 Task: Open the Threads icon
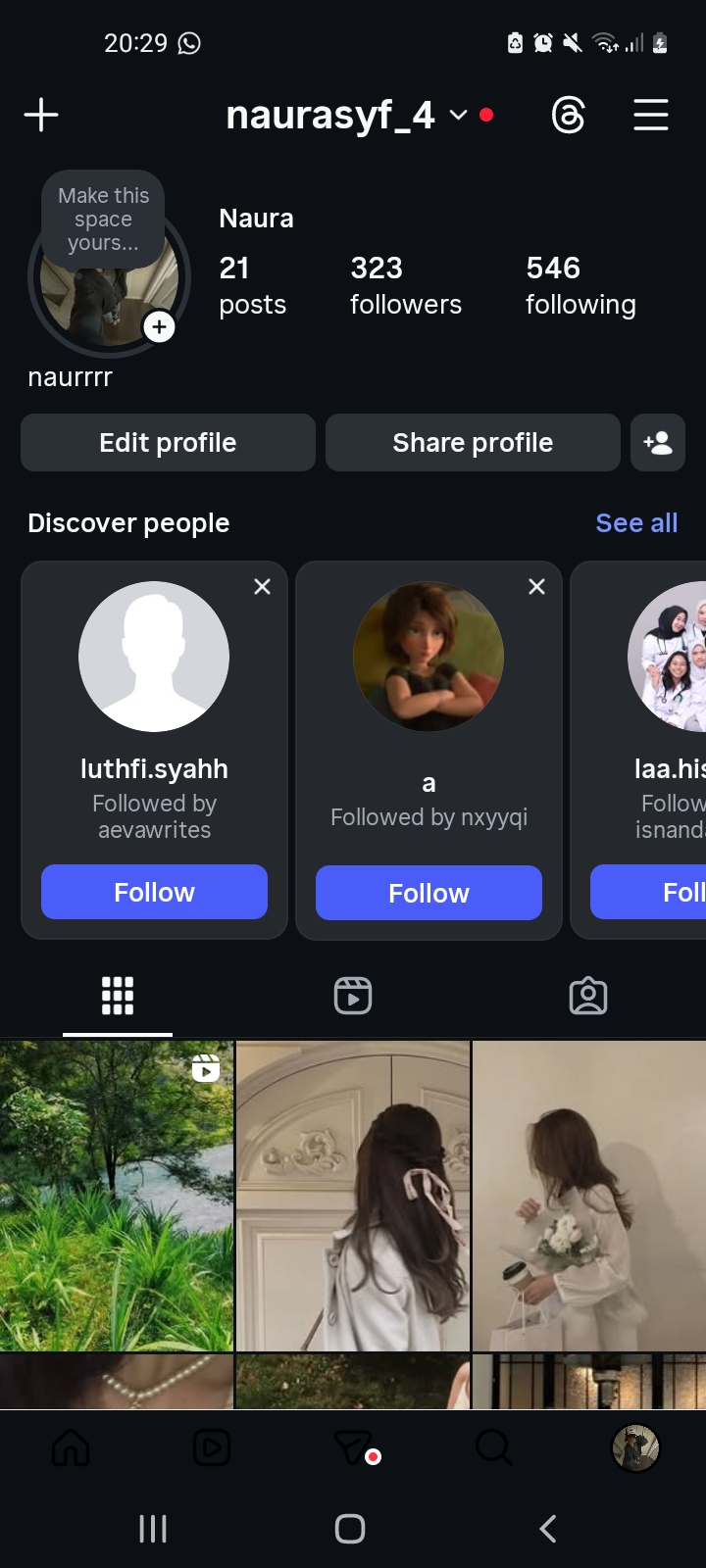[569, 116]
